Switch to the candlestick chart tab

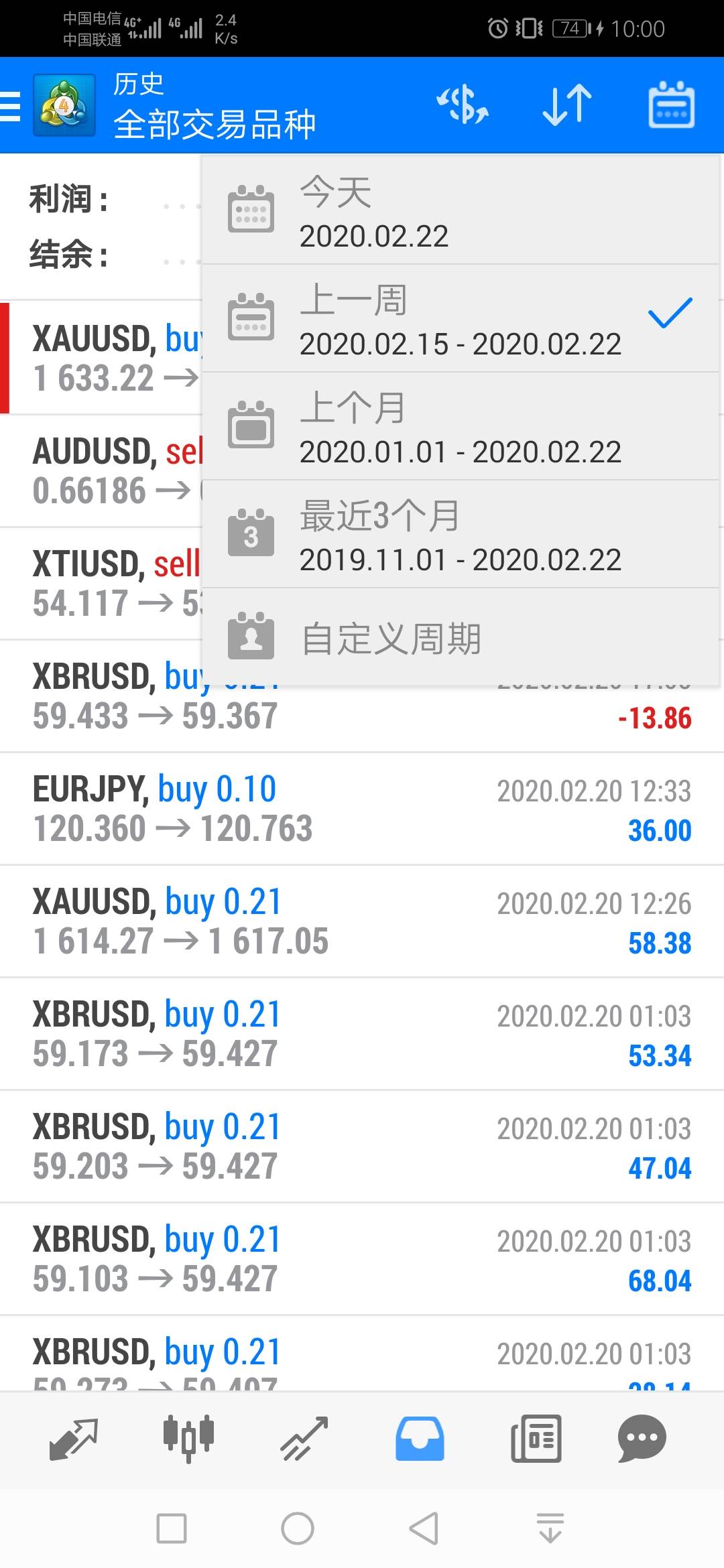pyautogui.click(x=188, y=1438)
